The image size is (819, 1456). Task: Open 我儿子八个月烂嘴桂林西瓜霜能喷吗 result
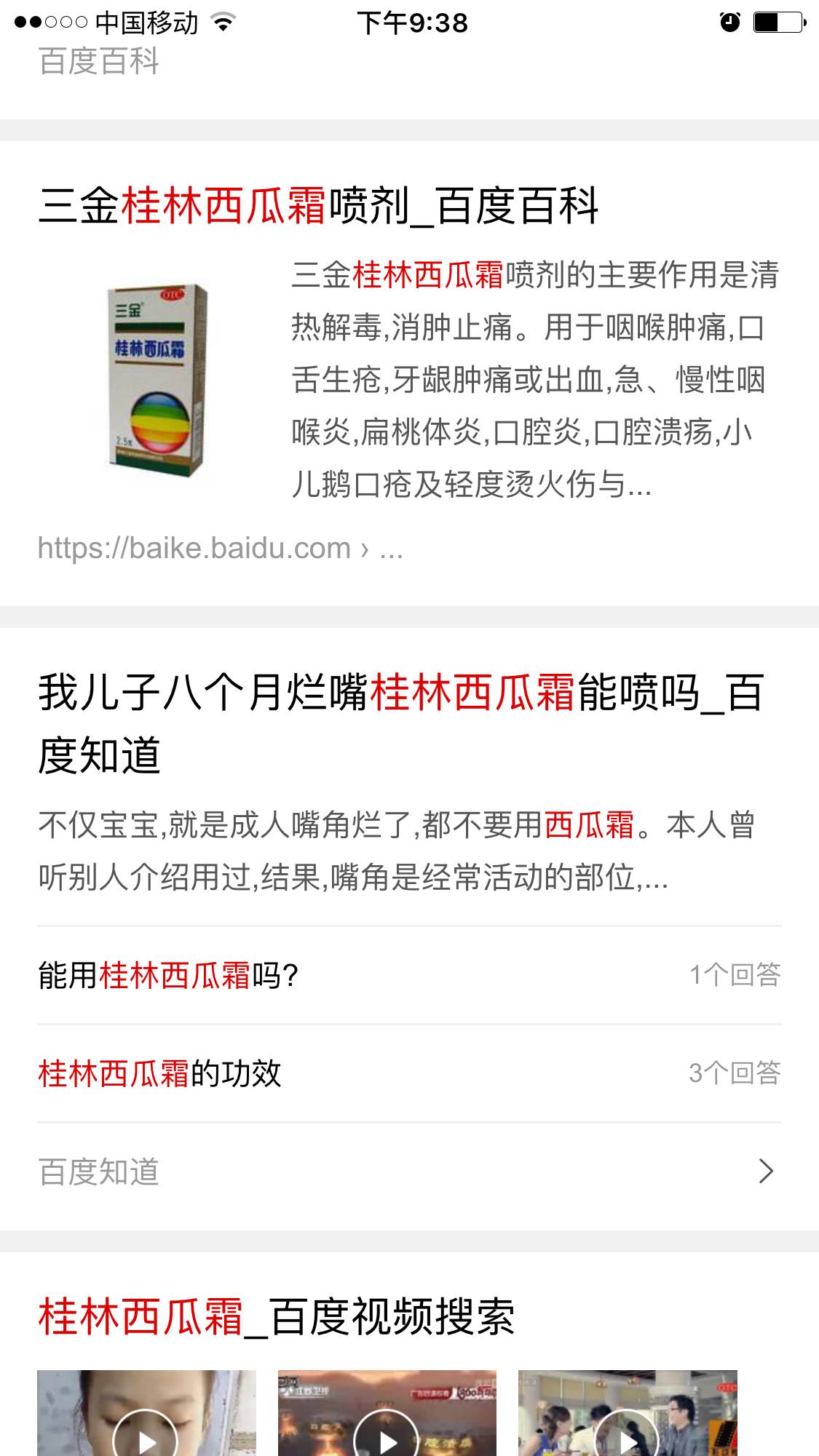tap(400, 723)
